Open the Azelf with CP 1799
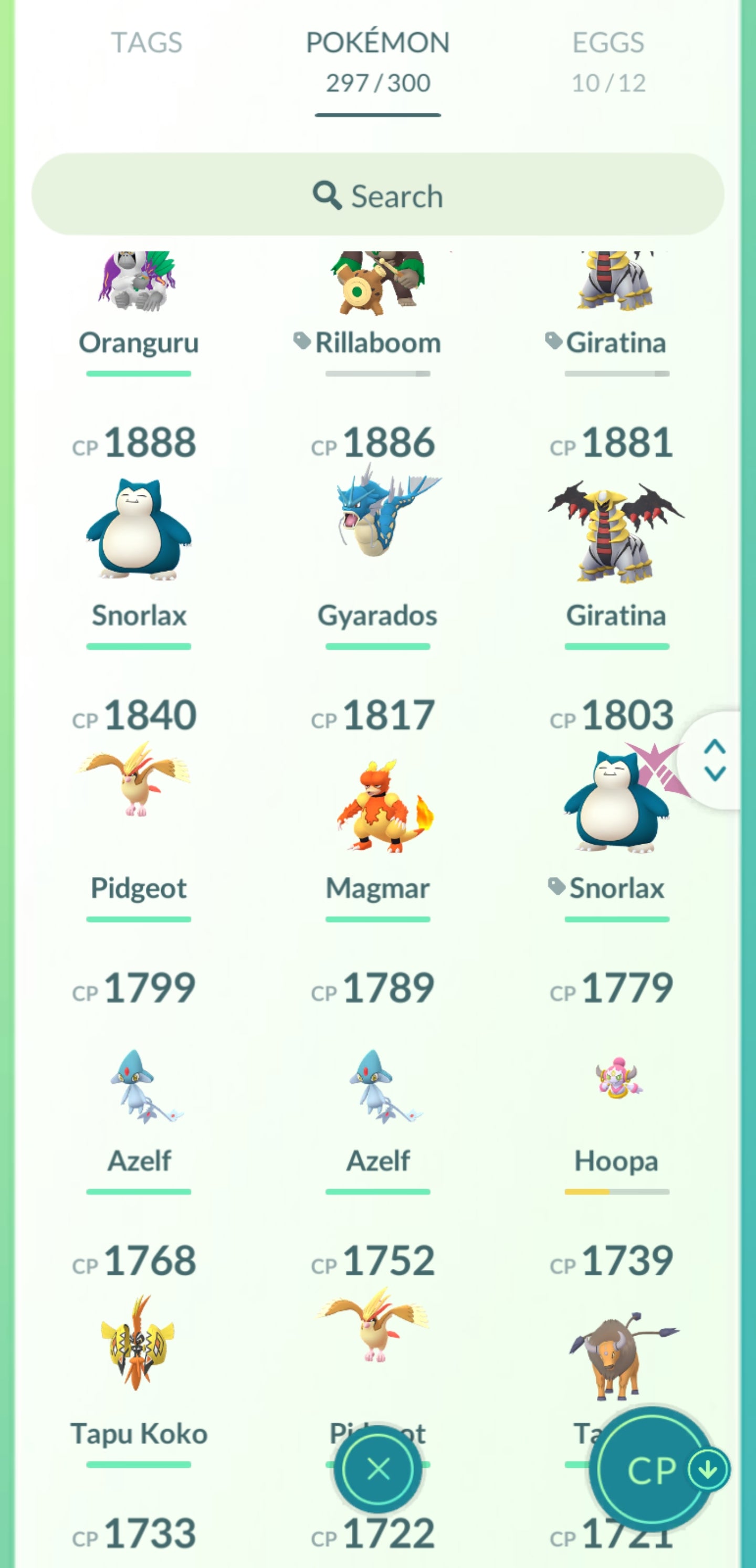This screenshot has height=1568, width=756. point(139,1084)
